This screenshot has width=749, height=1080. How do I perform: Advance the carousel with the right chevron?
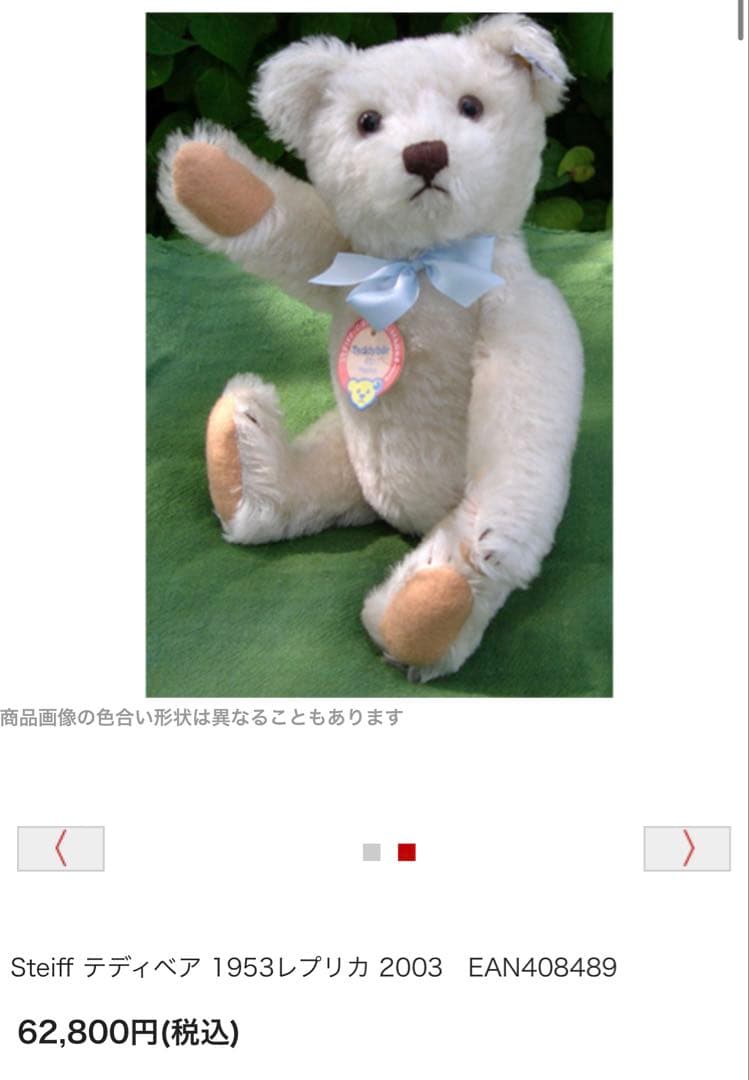(687, 849)
